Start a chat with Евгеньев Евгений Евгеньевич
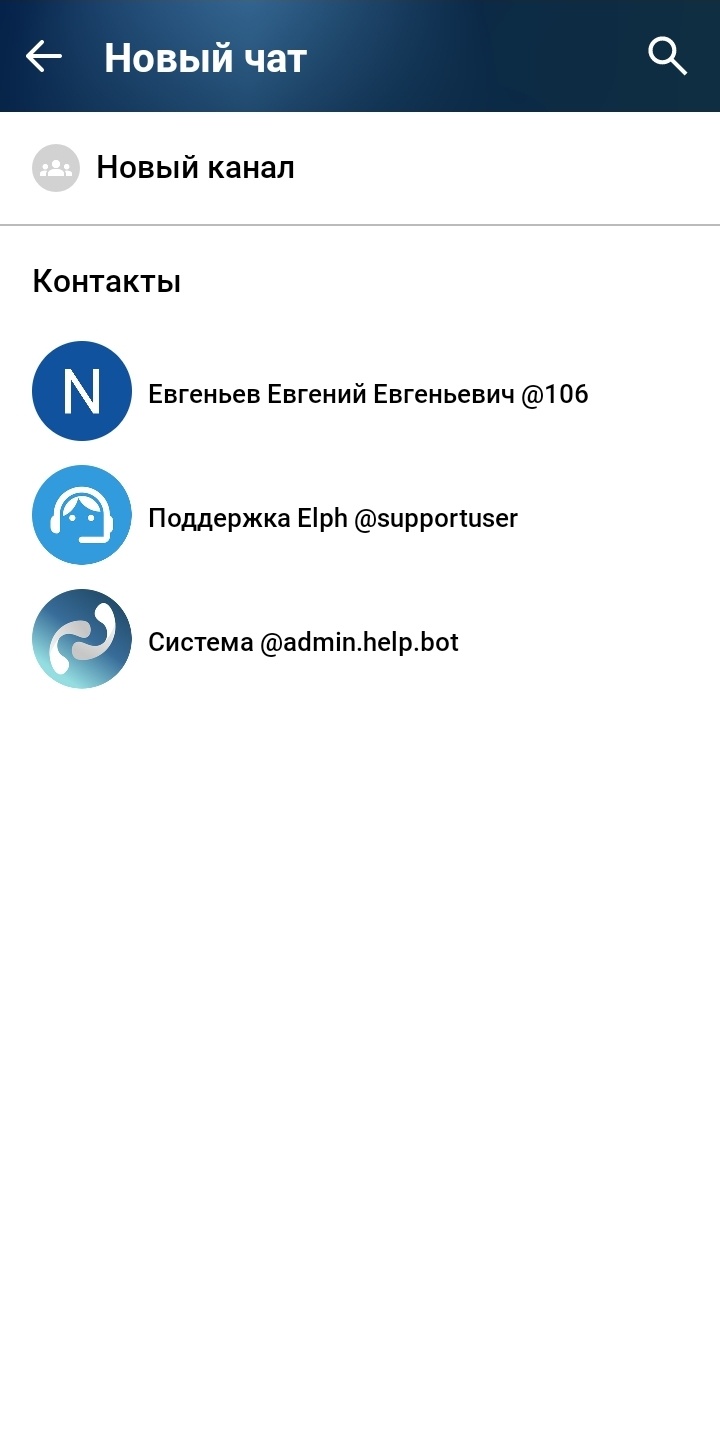 [367, 394]
